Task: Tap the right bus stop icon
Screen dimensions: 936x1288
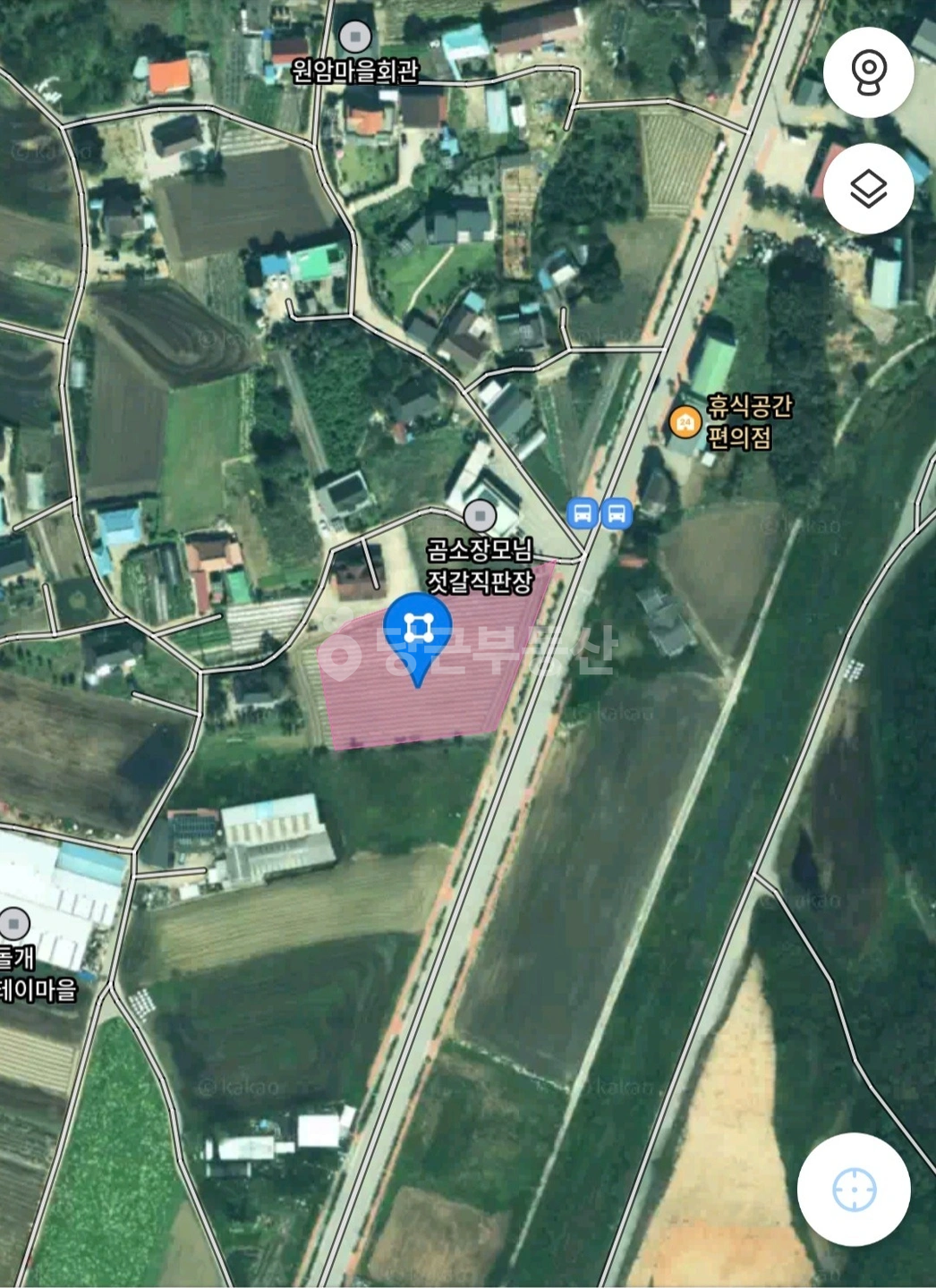Action: [x=617, y=513]
